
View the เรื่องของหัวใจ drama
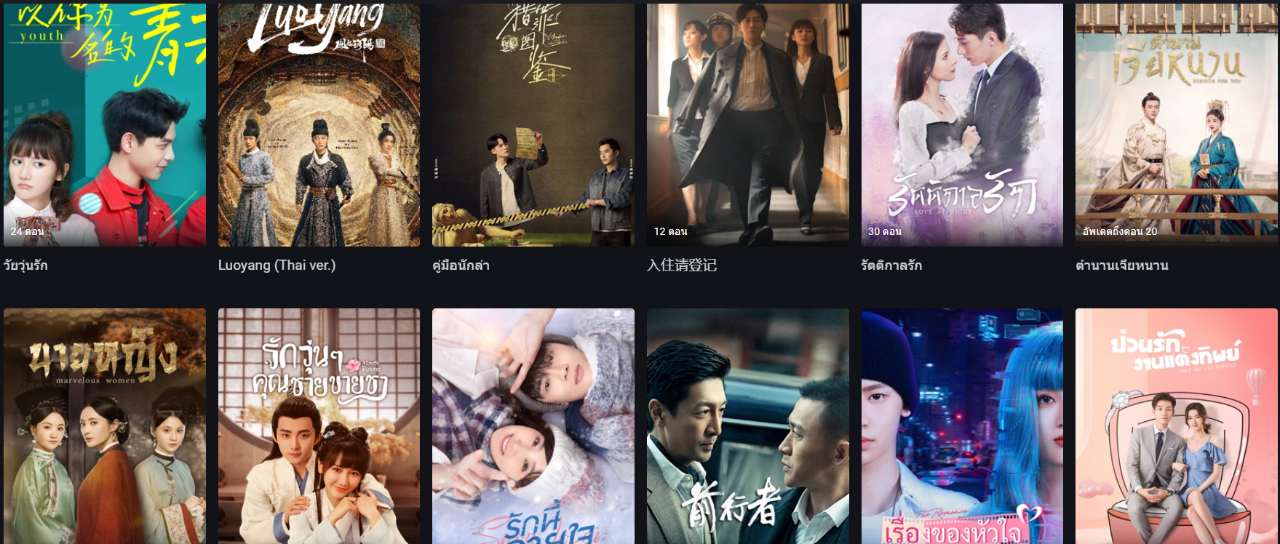click(962, 426)
